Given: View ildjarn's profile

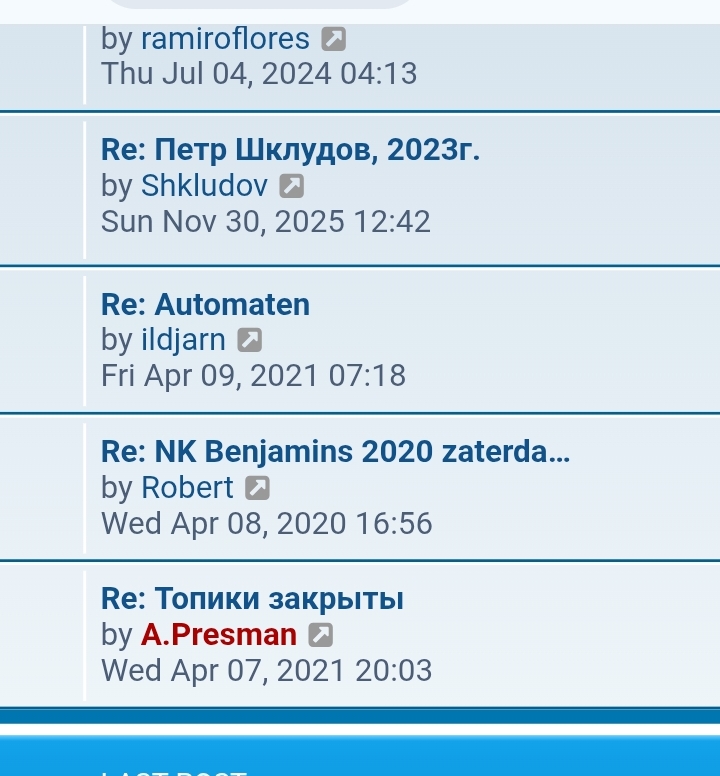Looking at the screenshot, I should 183,340.
